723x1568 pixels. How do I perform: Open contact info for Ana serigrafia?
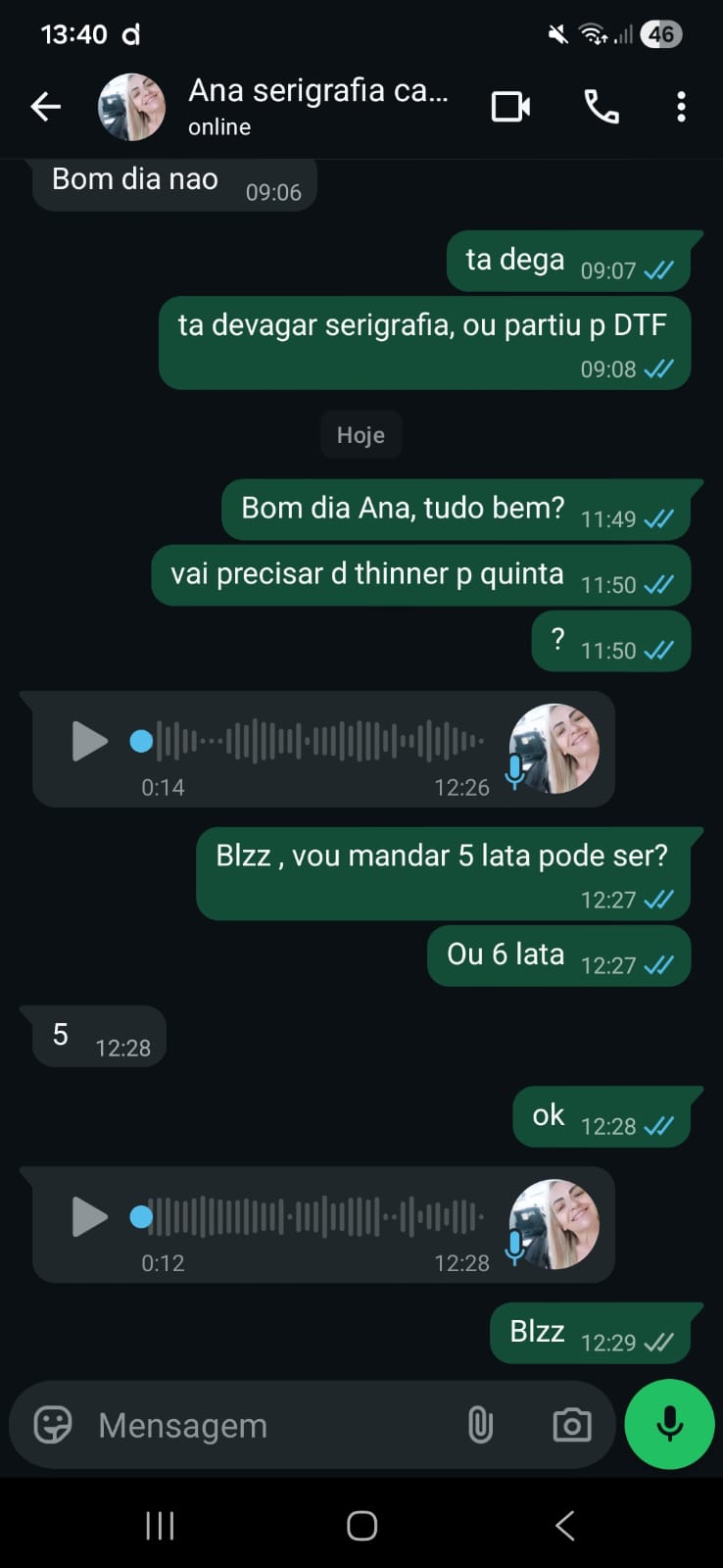317,106
